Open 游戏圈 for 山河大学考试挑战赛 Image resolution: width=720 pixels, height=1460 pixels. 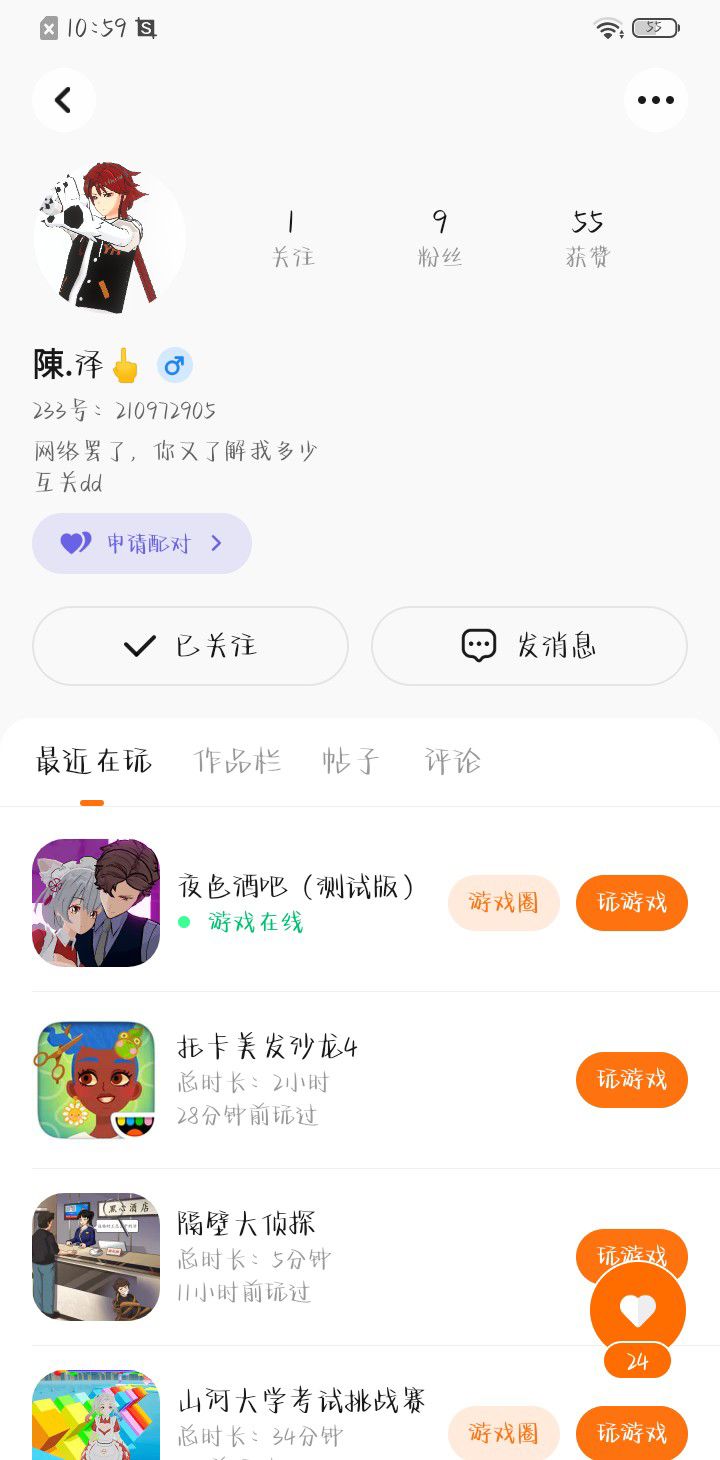click(504, 1433)
